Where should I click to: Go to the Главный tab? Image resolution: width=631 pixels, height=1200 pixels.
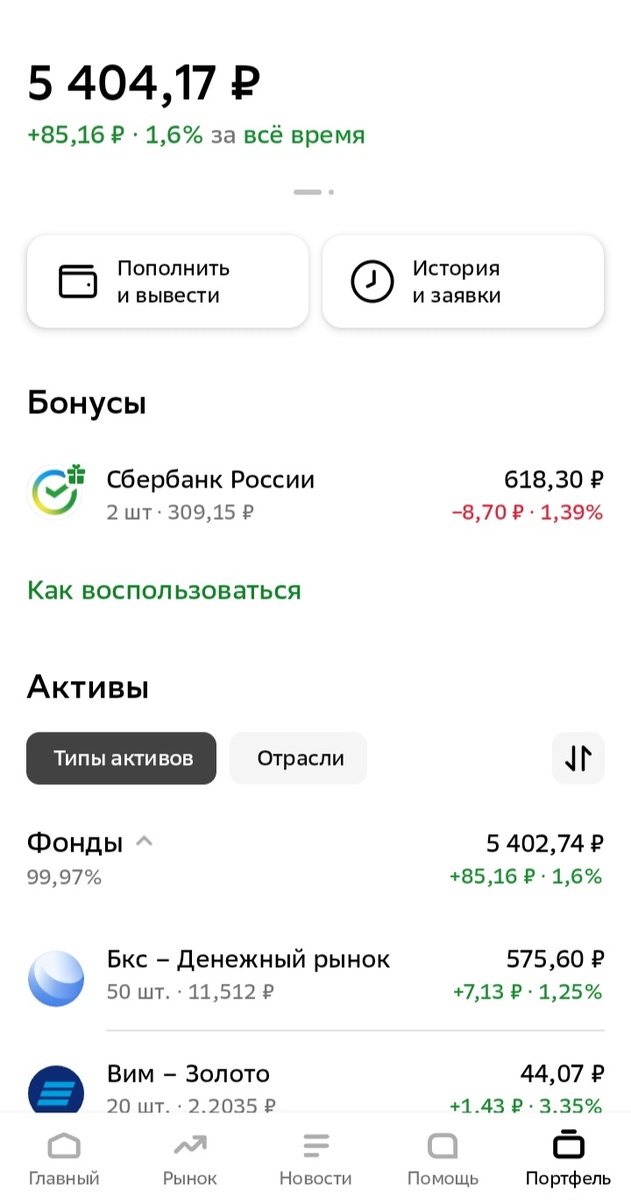tap(64, 1158)
